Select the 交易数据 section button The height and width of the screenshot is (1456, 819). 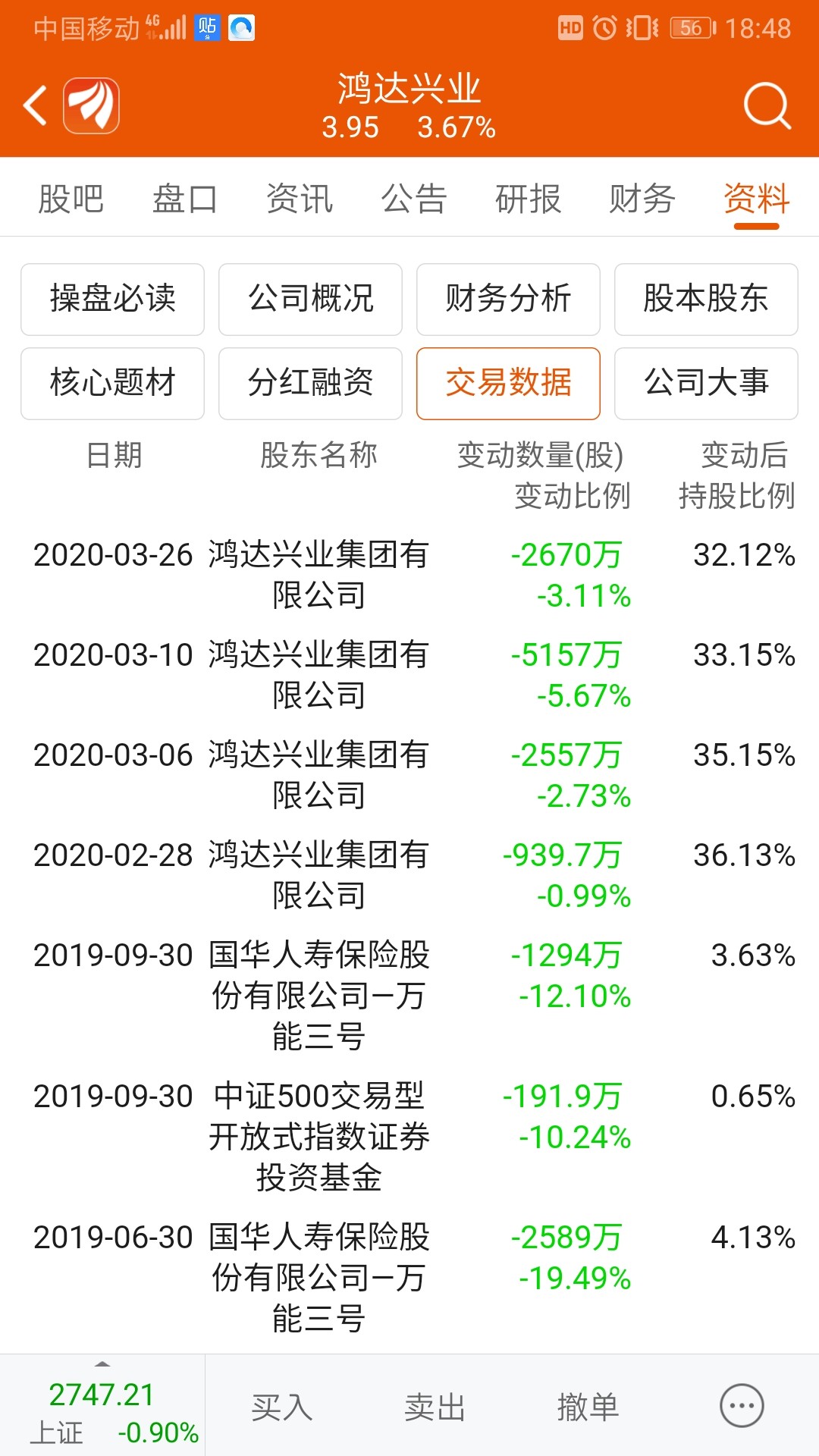click(508, 384)
